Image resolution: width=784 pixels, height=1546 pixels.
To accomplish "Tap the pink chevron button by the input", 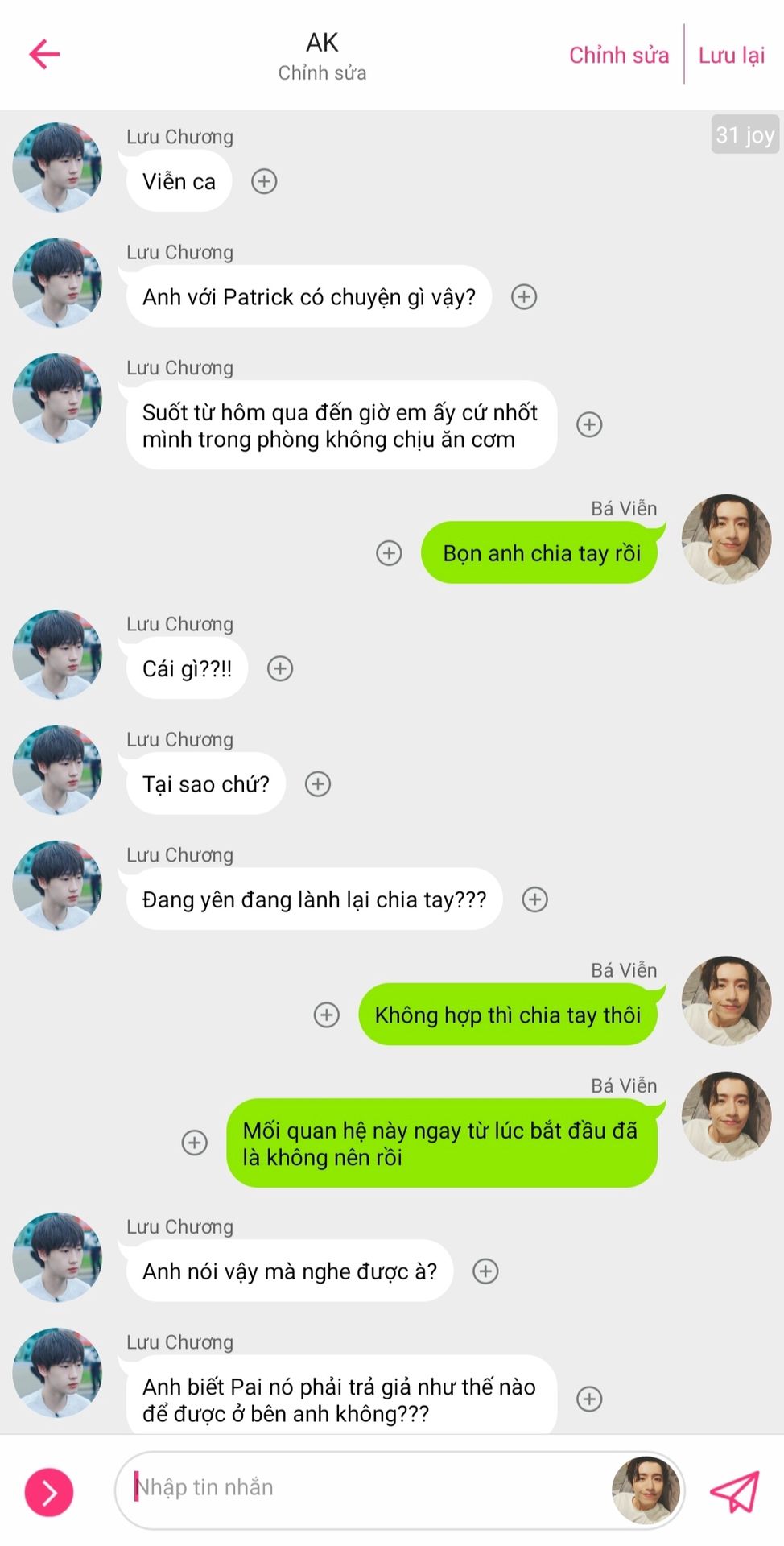I will point(49,1492).
